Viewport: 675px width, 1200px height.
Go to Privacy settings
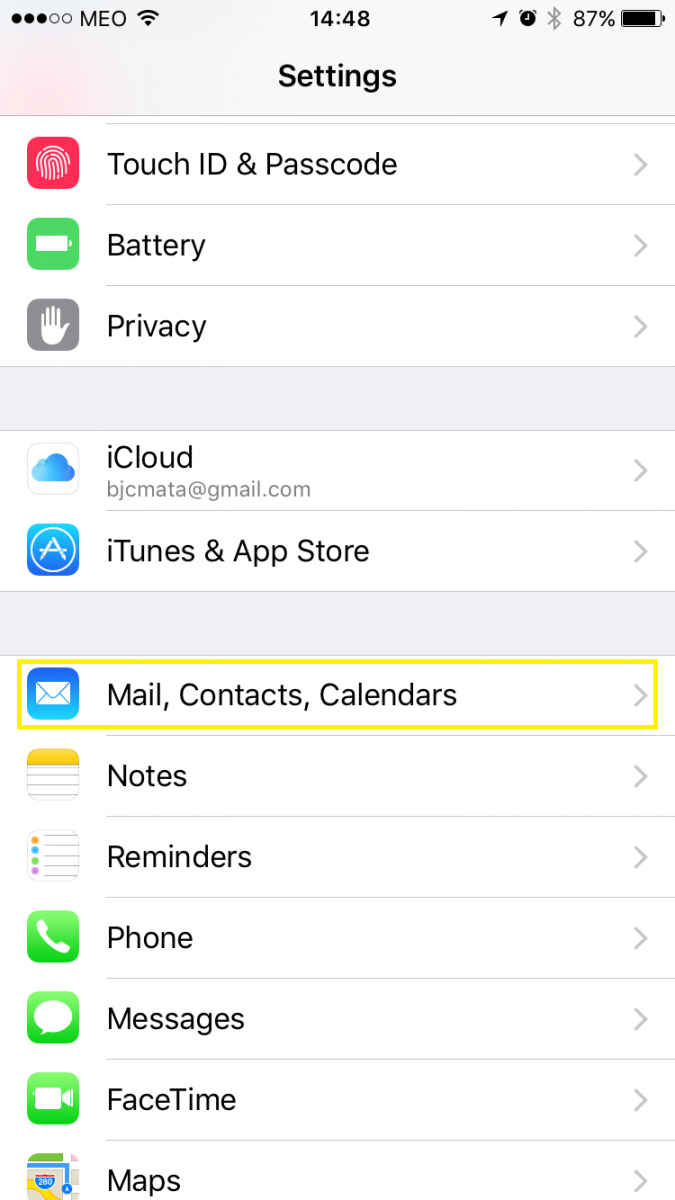pyautogui.click(x=157, y=327)
